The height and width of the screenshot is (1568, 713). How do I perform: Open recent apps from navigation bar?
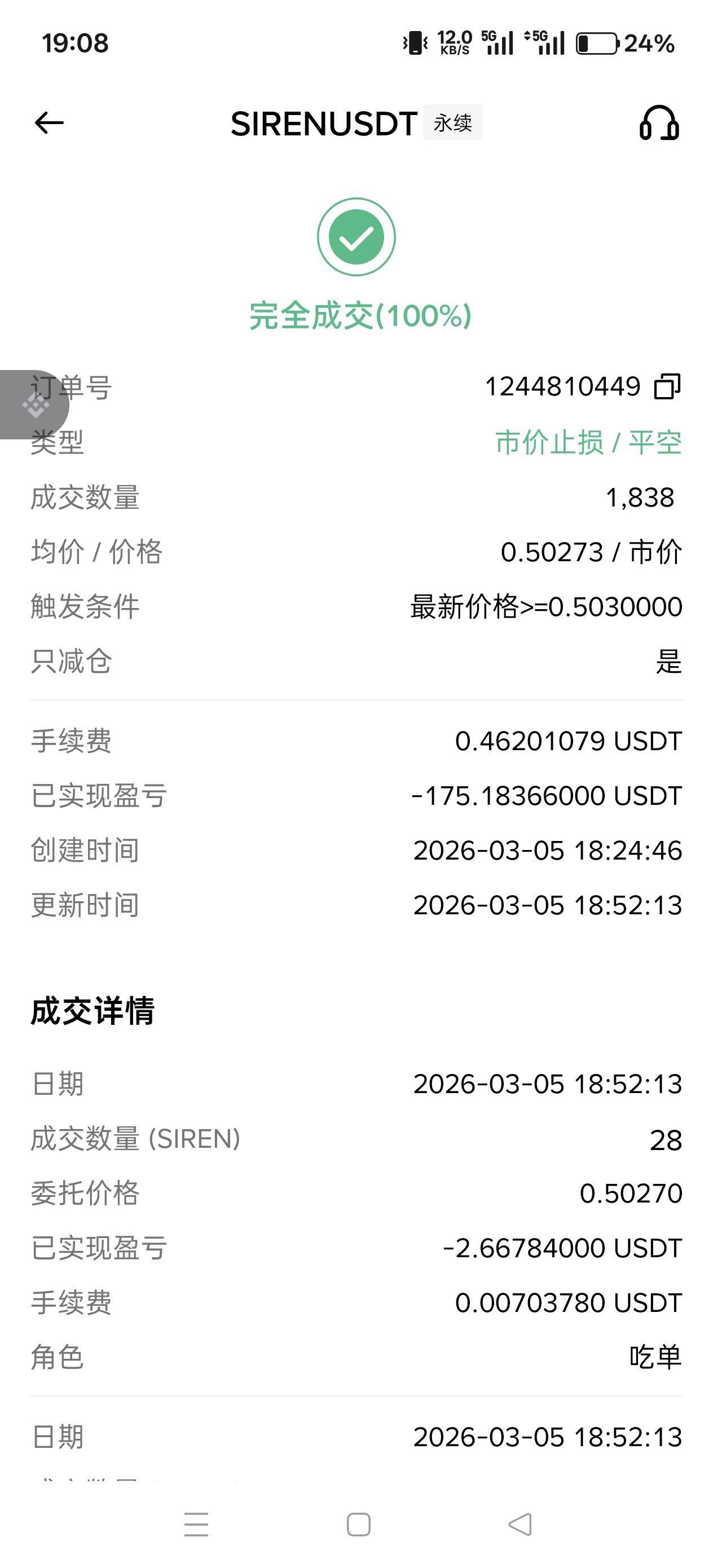[x=196, y=1525]
